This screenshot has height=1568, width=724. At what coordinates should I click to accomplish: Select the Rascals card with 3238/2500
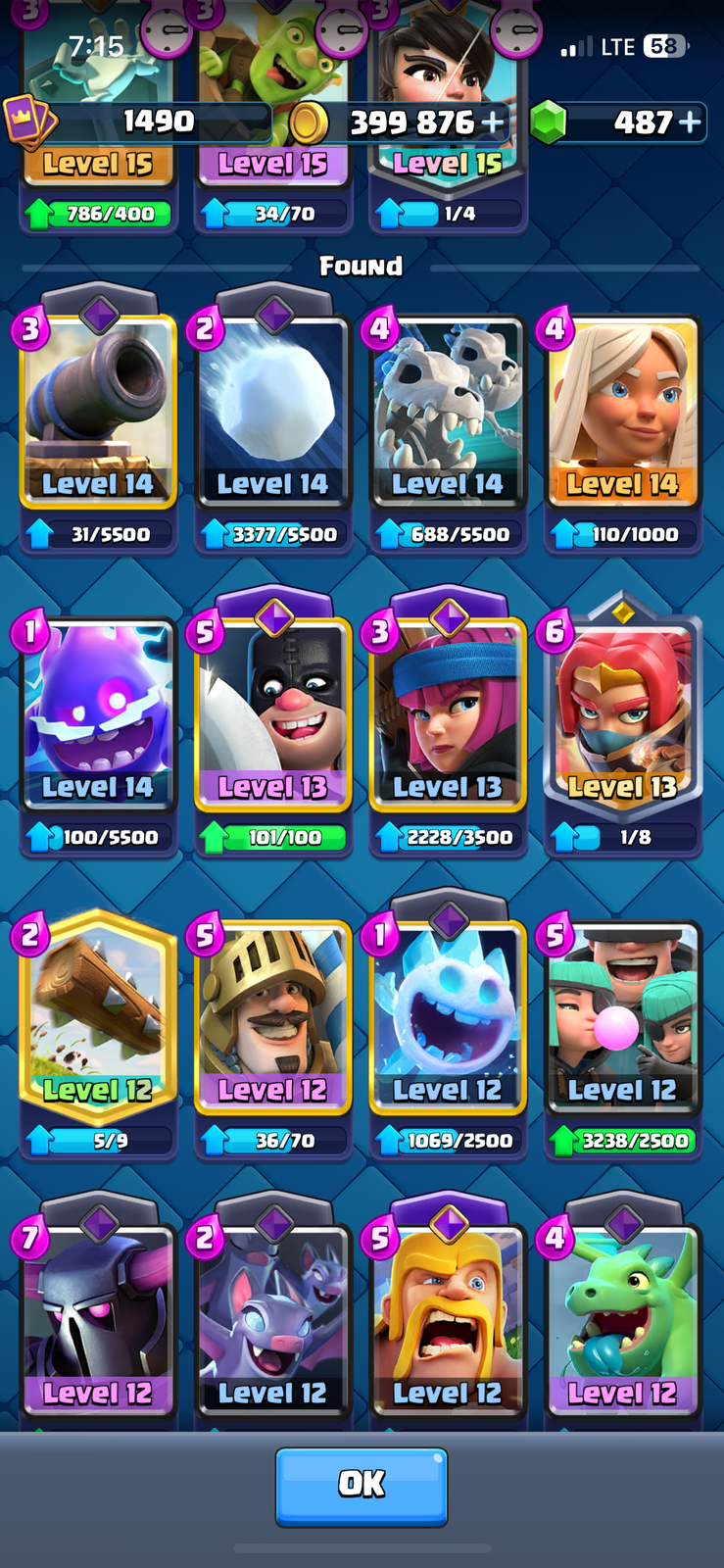(x=622, y=1037)
